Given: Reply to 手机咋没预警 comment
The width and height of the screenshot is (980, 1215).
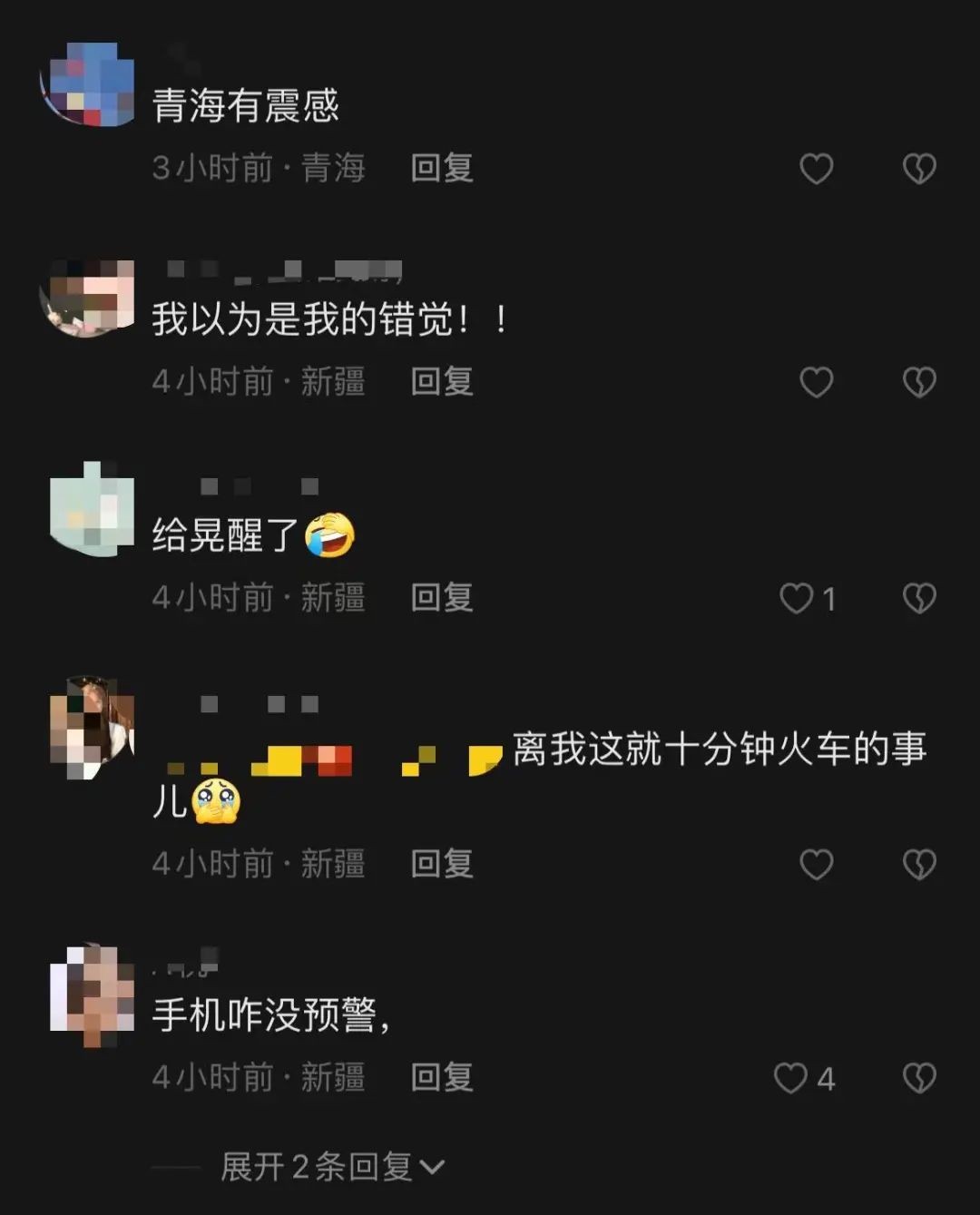Looking at the screenshot, I should point(442,1078).
